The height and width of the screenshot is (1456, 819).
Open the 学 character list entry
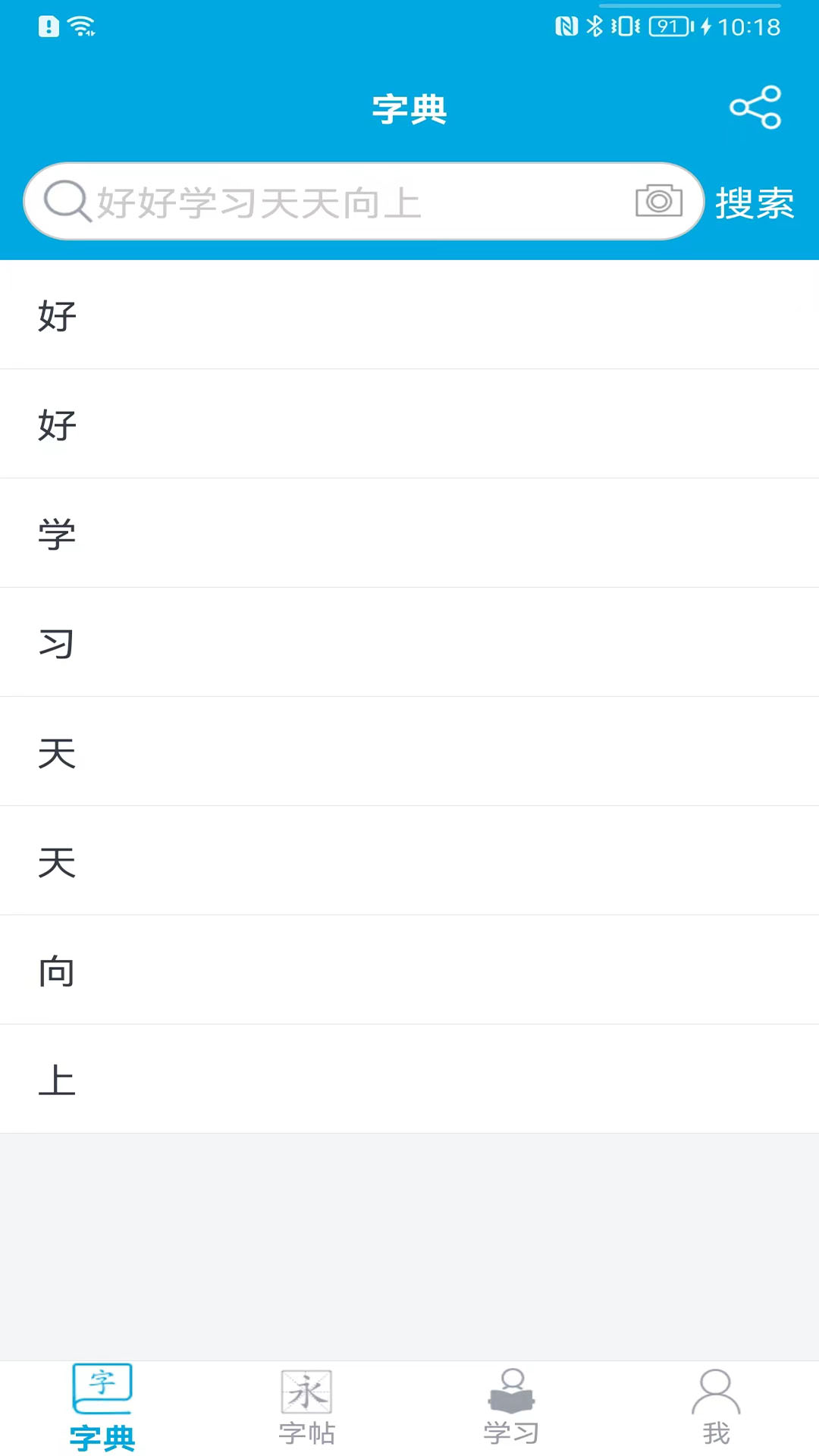[x=409, y=533]
